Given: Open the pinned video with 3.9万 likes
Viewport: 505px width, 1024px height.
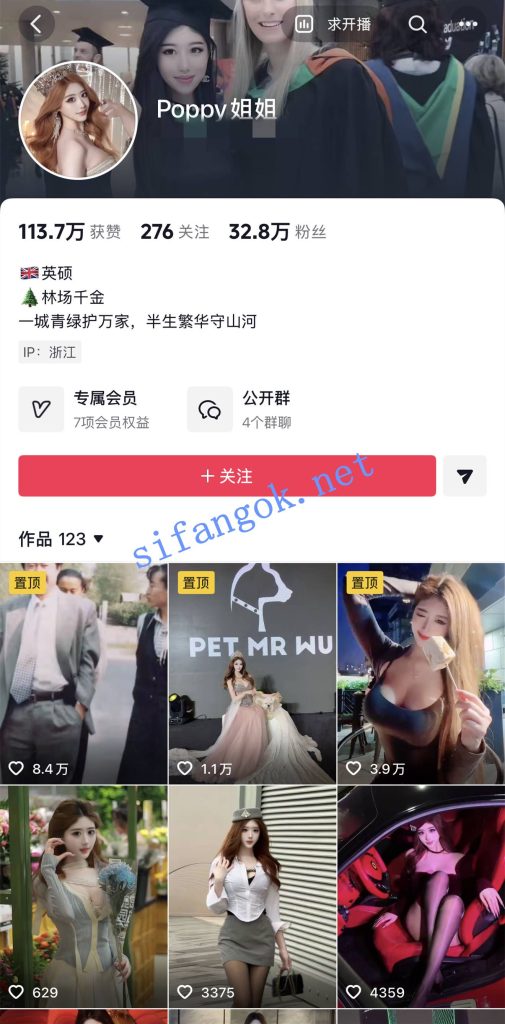Looking at the screenshot, I should (421, 673).
